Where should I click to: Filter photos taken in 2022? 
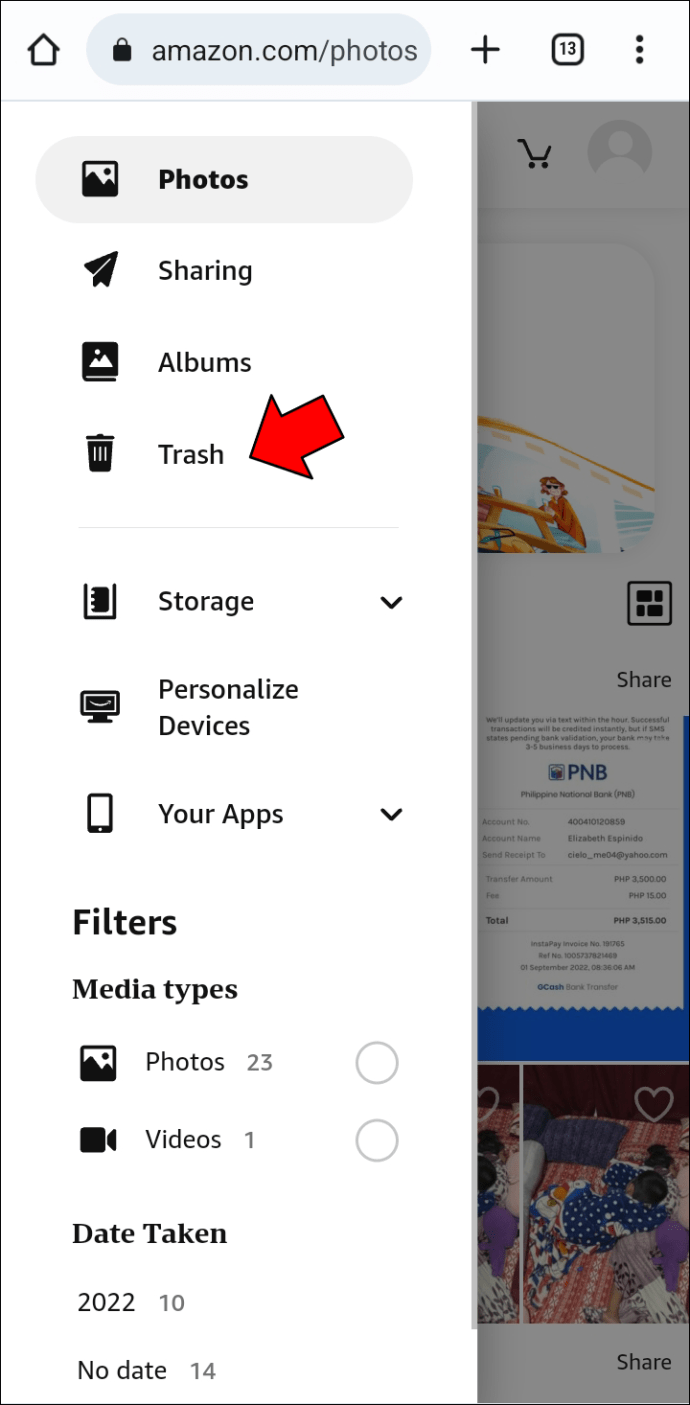107,1303
